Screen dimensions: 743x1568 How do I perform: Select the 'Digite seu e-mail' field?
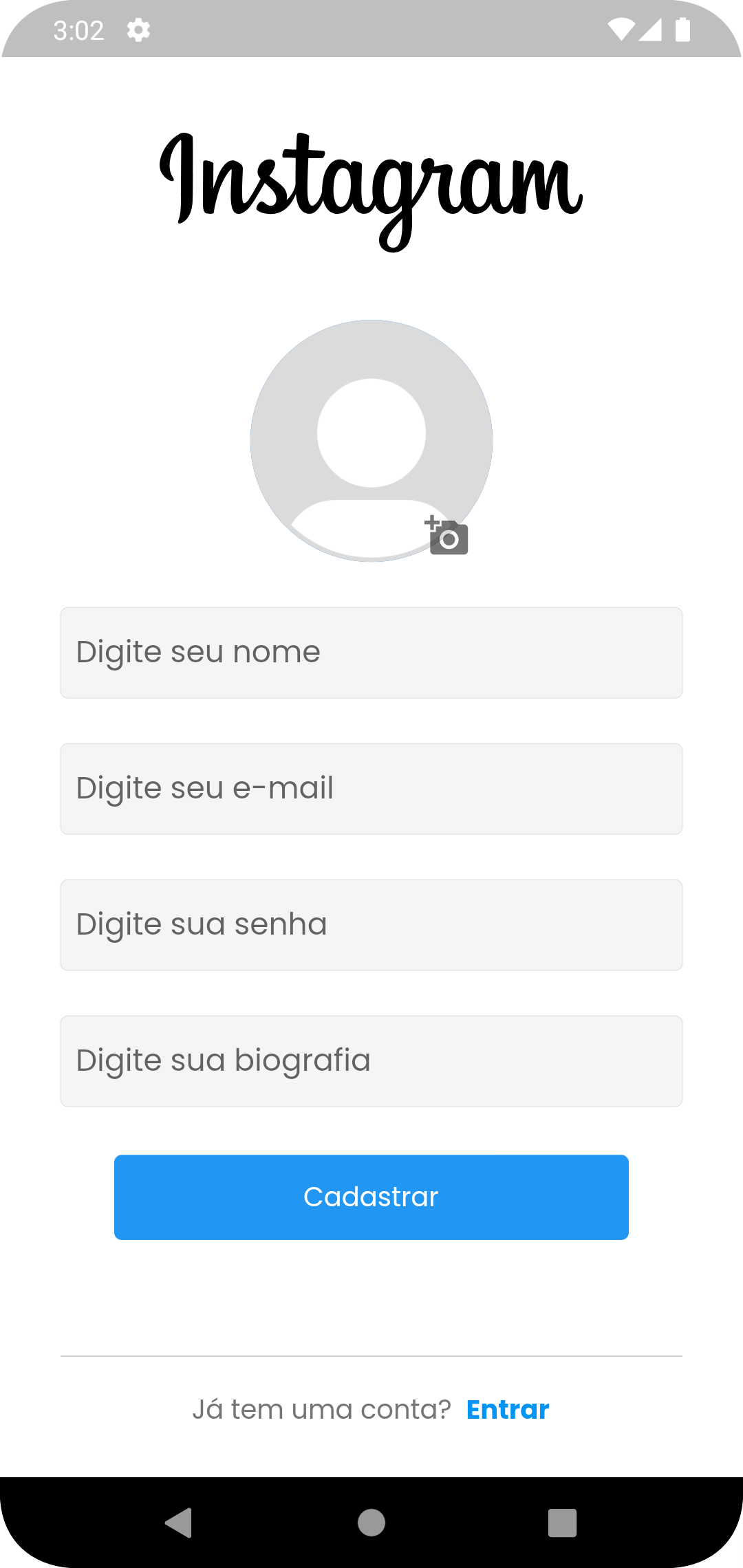pos(371,789)
